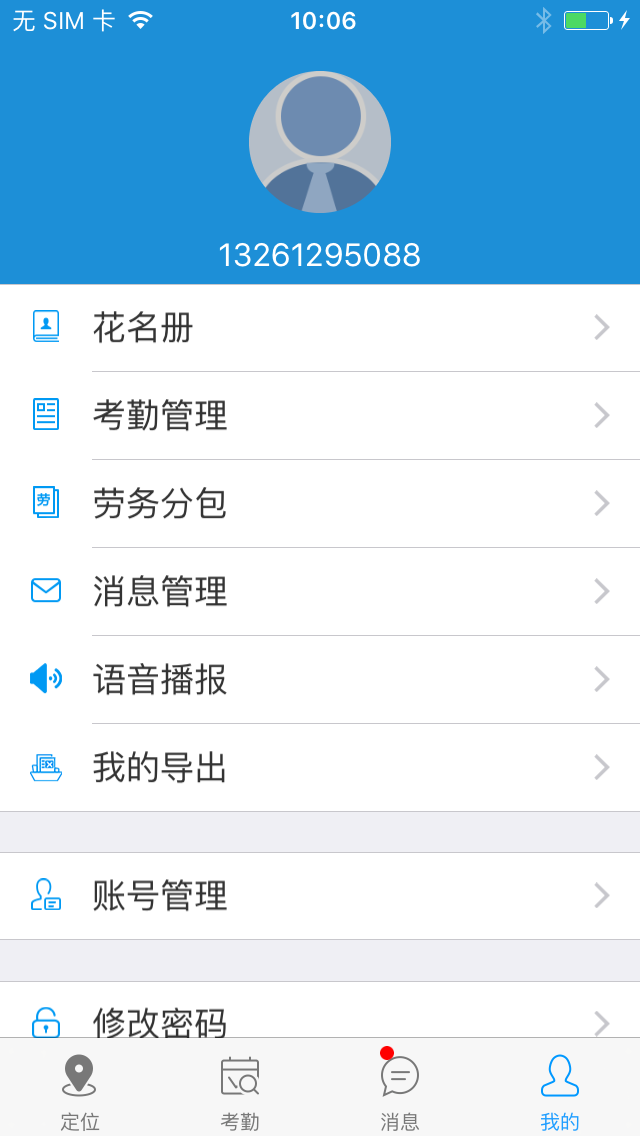Select the 语音播报 voice broadcast row
This screenshot has height=1136, width=640.
[320, 679]
